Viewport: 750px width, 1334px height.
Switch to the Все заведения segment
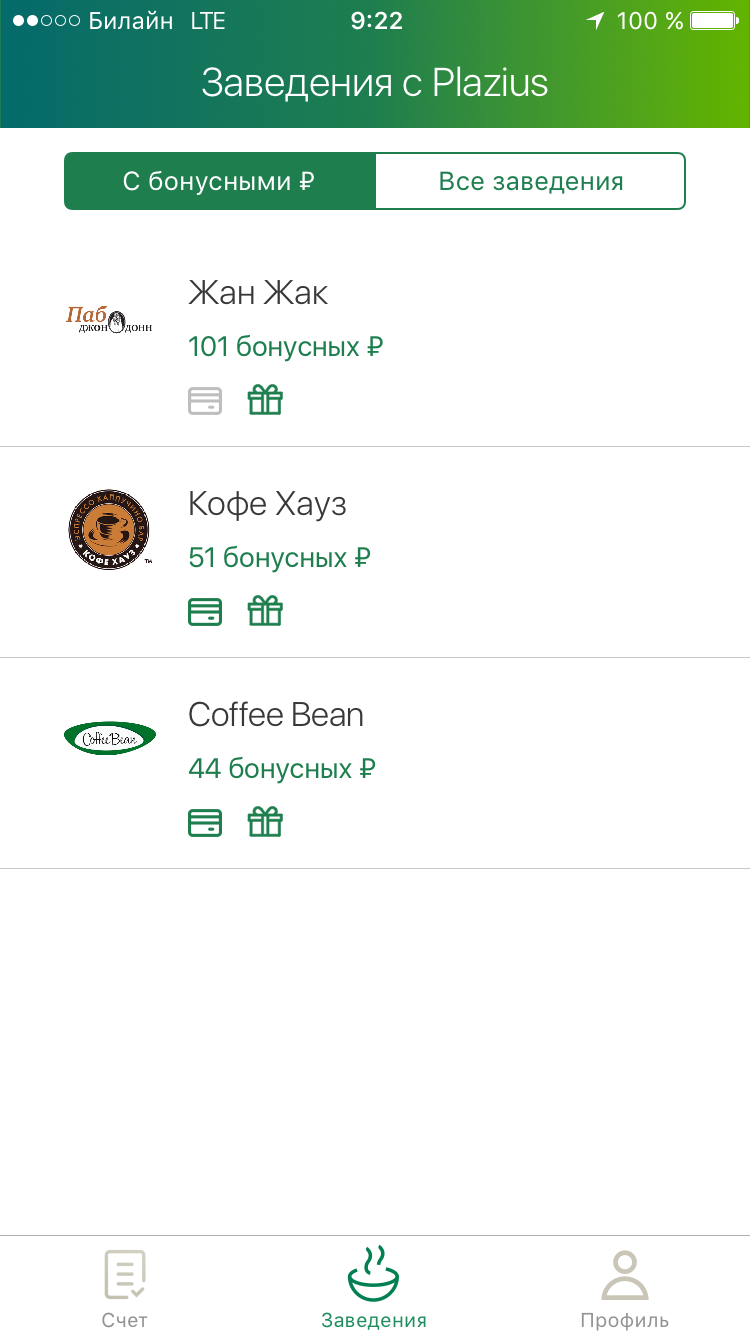[x=530, y=181]
